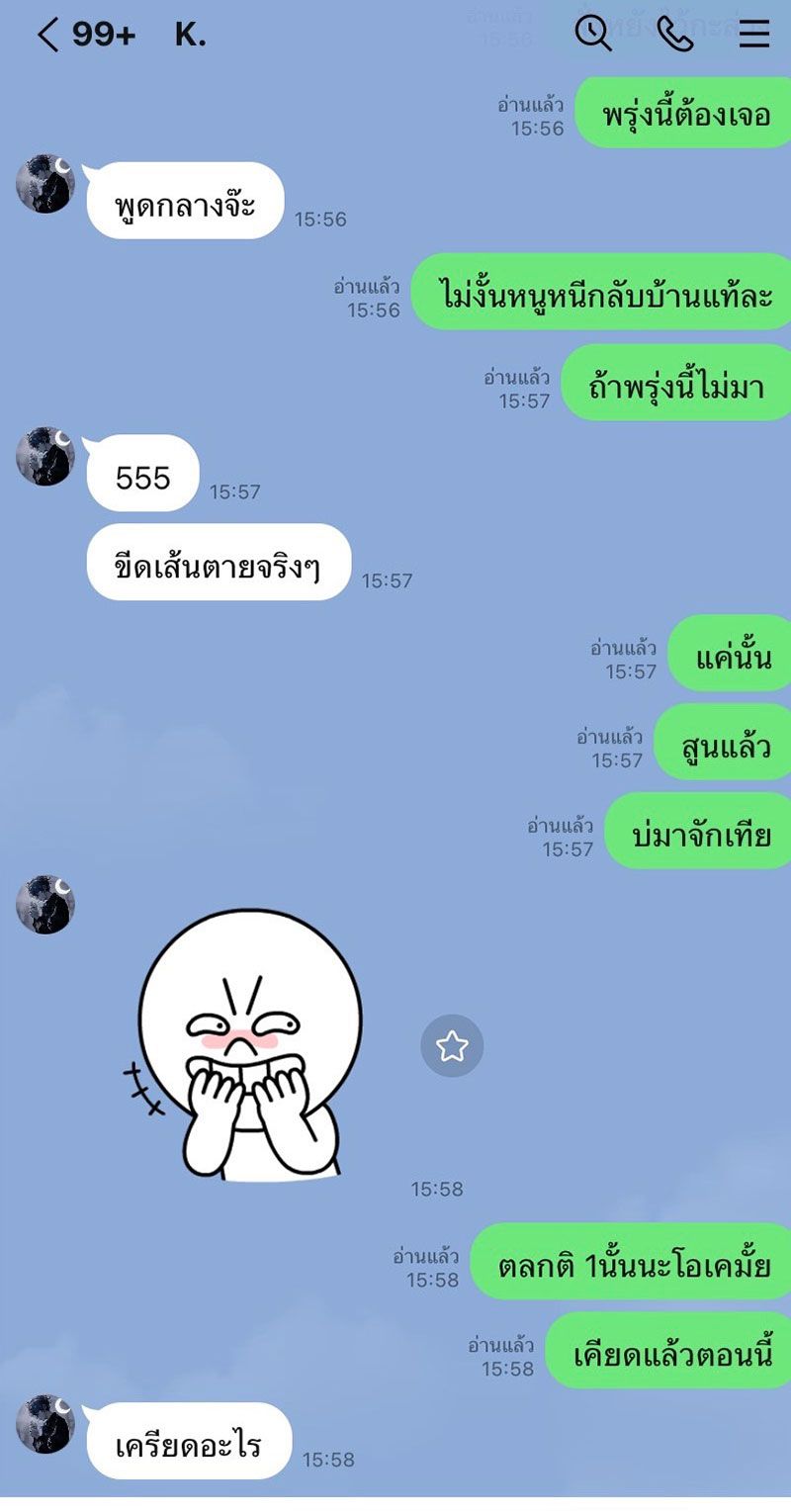Open search in this chat

[593, 34]
